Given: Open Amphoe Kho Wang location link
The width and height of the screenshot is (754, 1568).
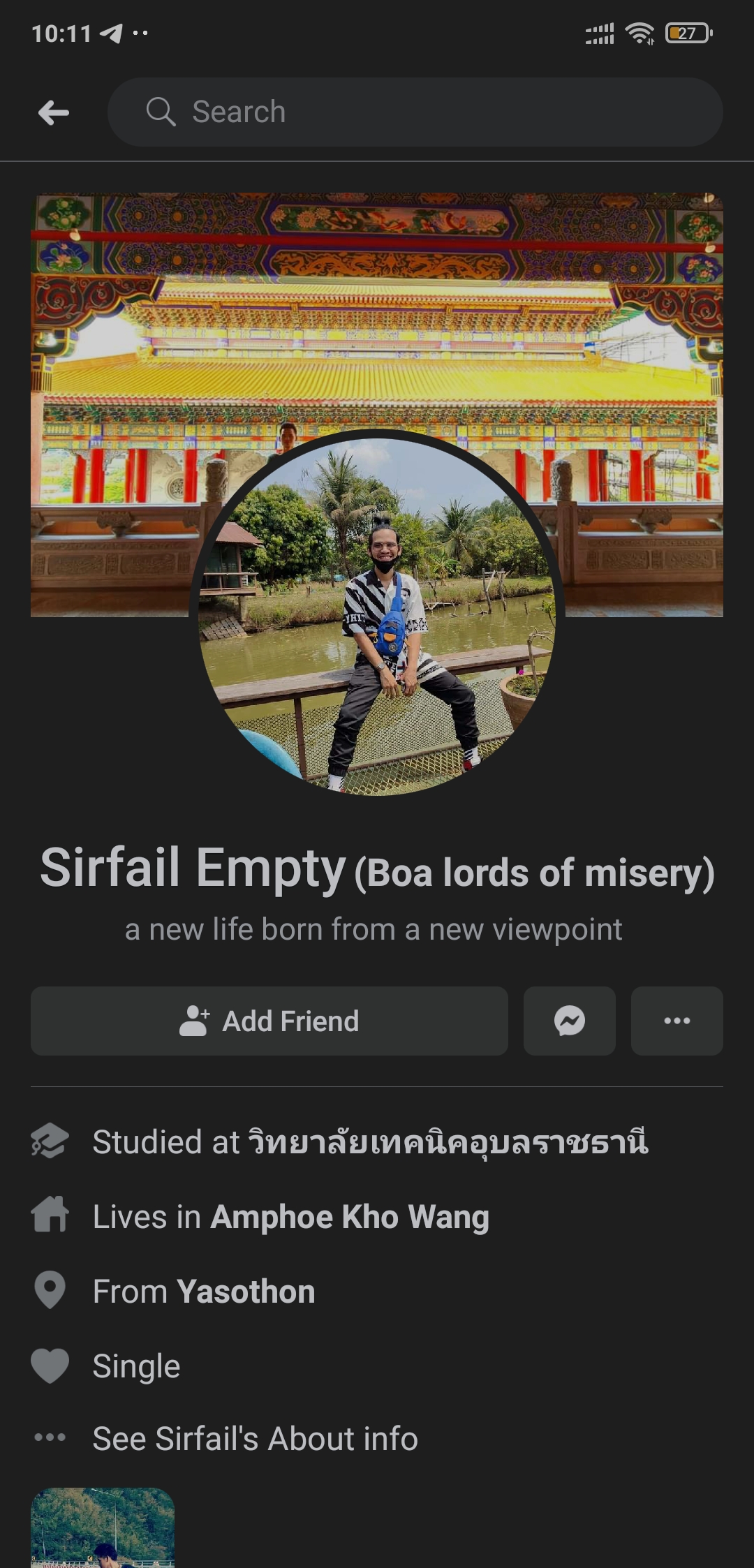Looking at the screenshot, I should point(350,1217).
